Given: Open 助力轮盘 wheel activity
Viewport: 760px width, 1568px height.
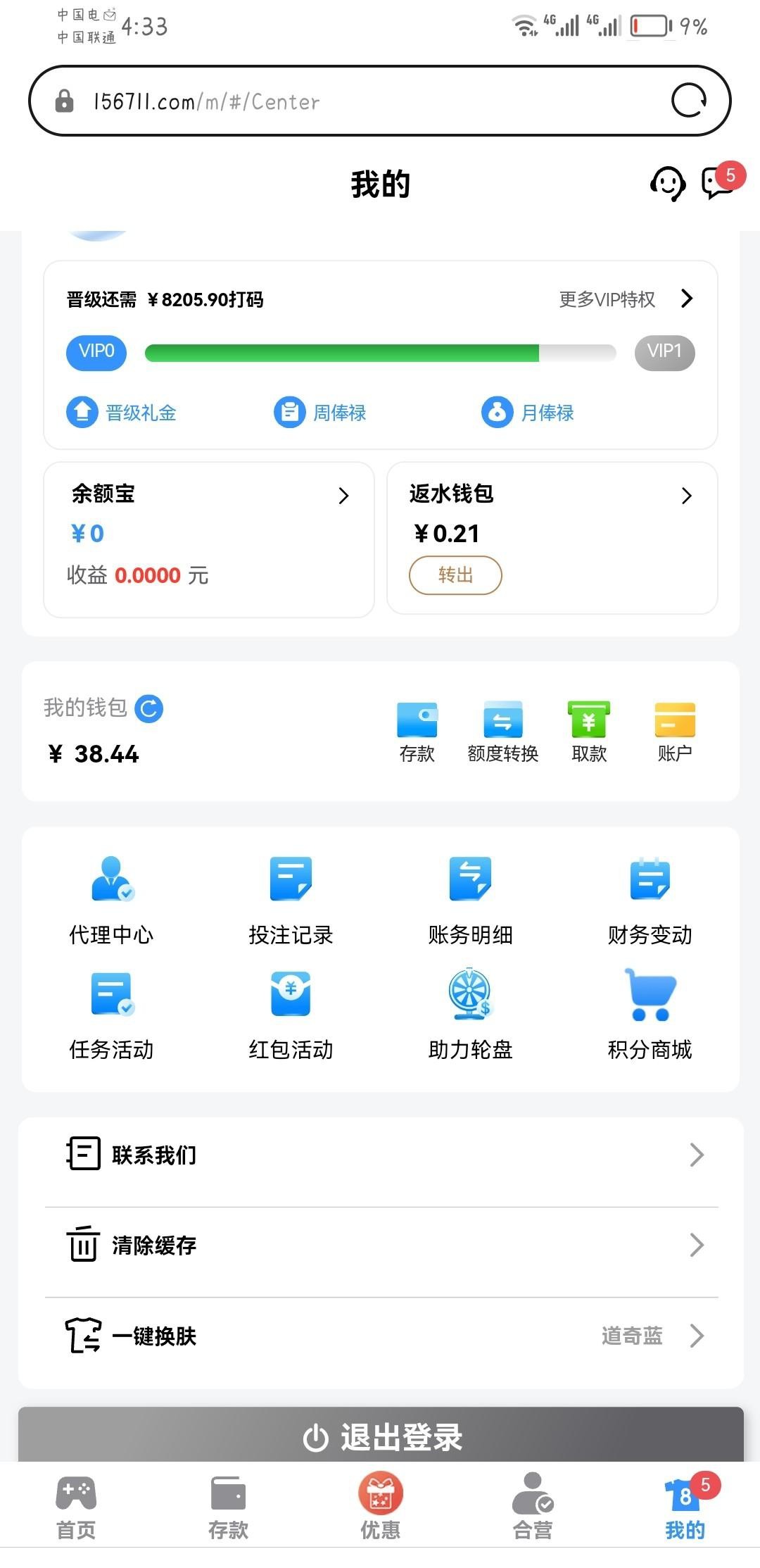Looking at the screenshot, I should (470, 1015).
